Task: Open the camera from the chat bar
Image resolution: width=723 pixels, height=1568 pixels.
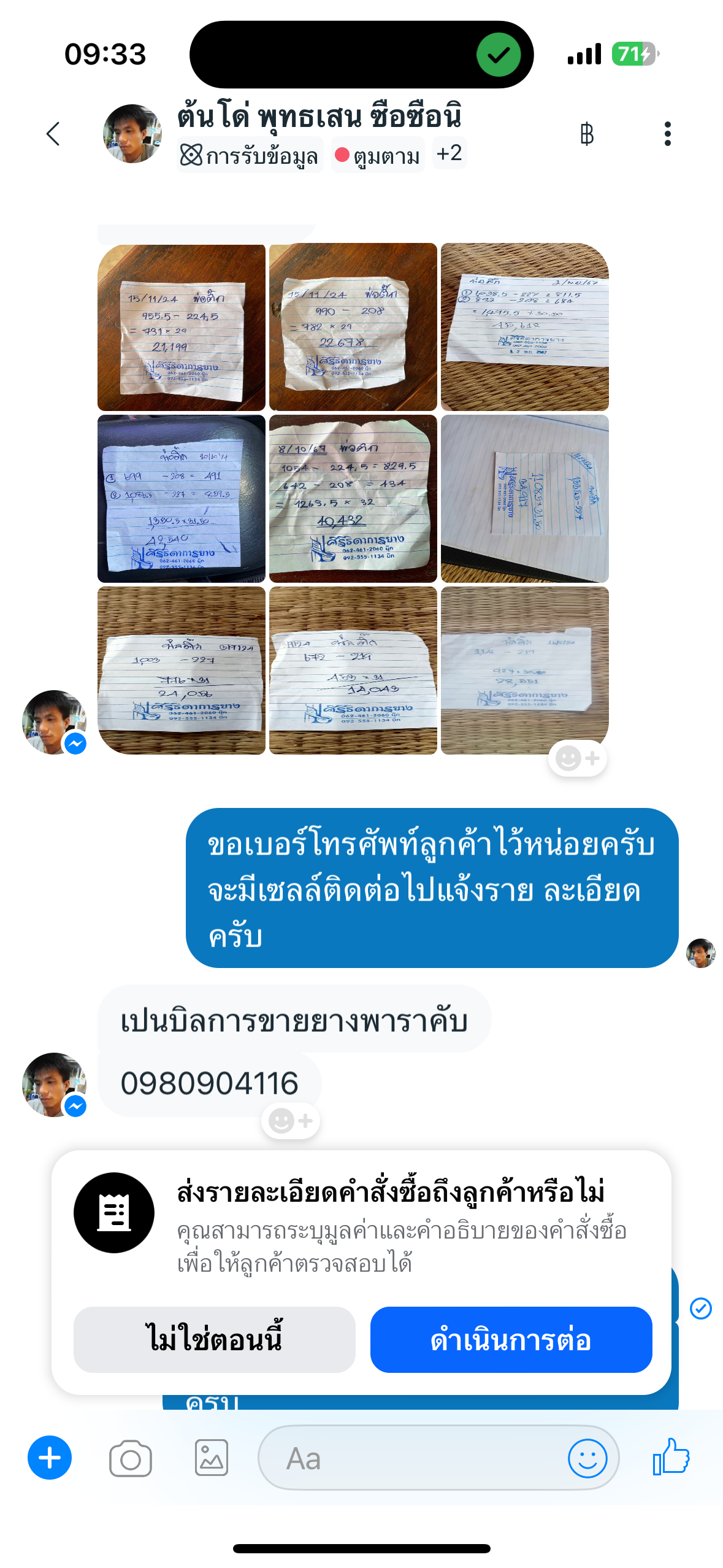Action: tap(131, 1458)
